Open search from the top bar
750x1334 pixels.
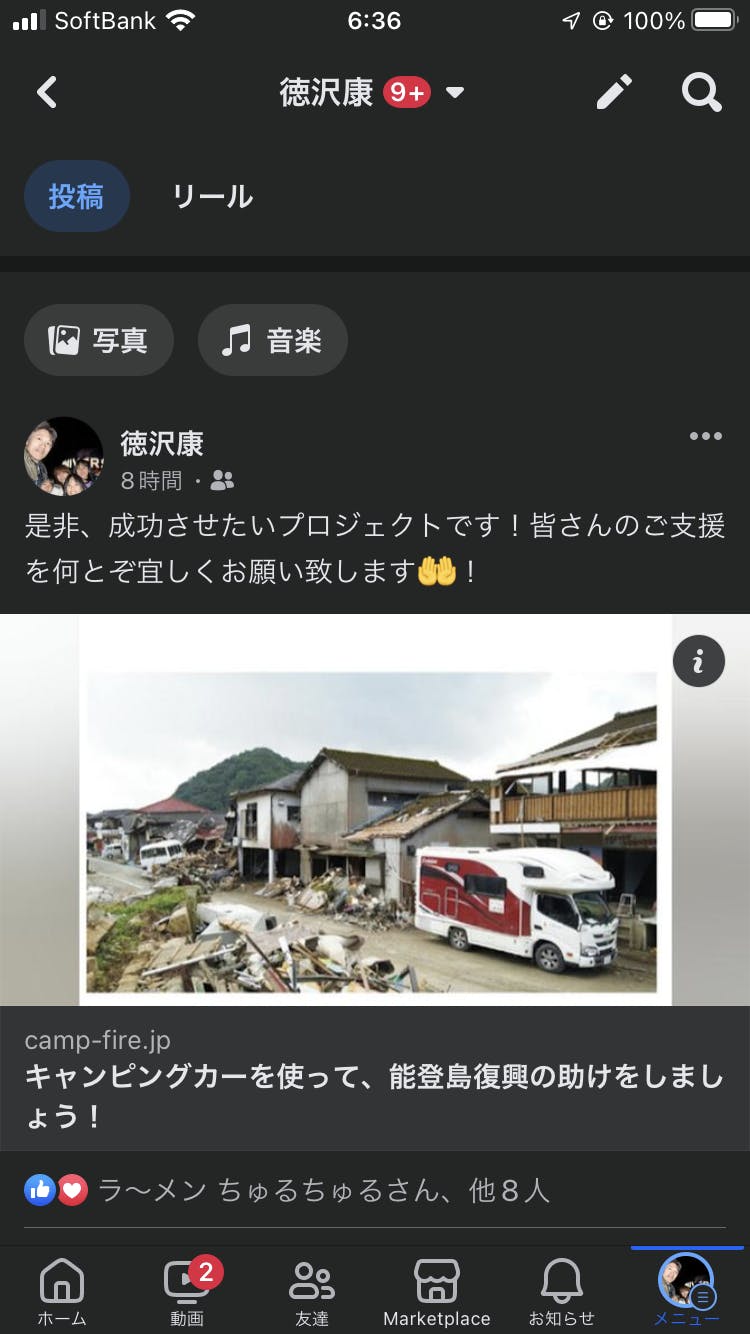701,93
